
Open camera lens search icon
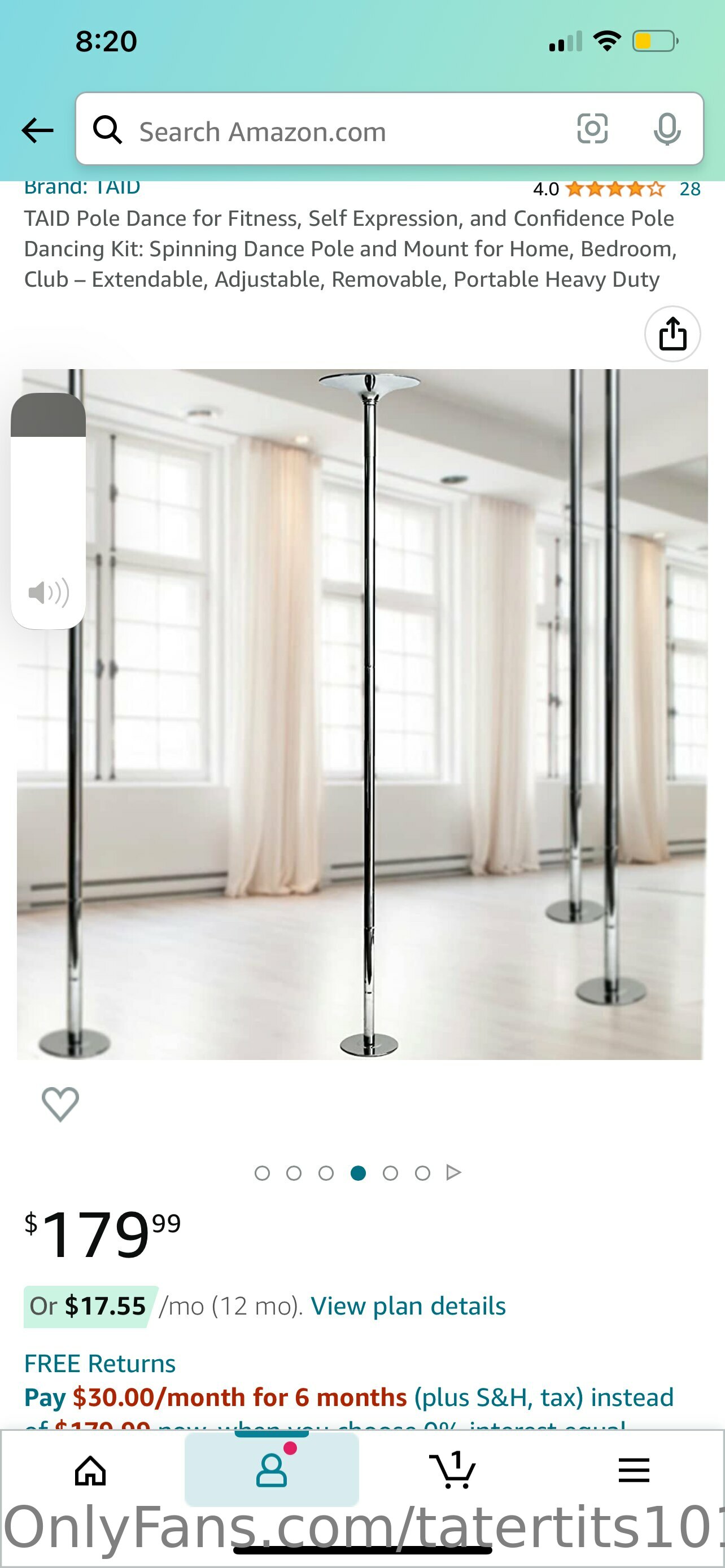[x=592, y=129]
